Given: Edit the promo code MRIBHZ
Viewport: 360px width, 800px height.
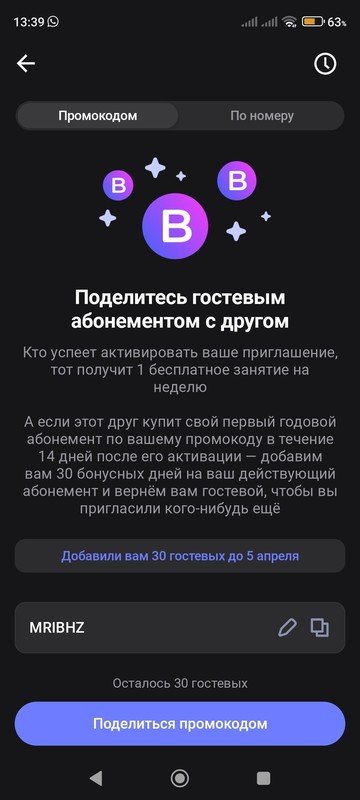Looking at the screenshot, I should 287,628.
